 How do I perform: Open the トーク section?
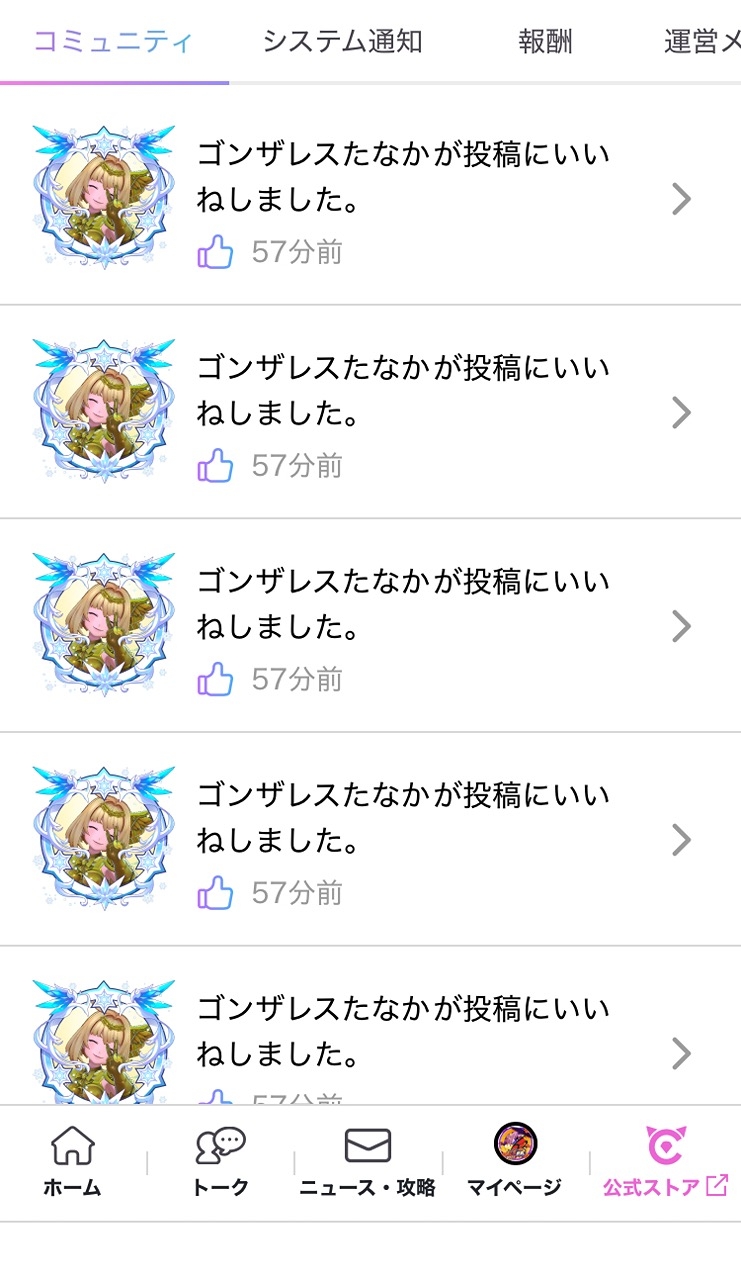[x=220, y=1162]
